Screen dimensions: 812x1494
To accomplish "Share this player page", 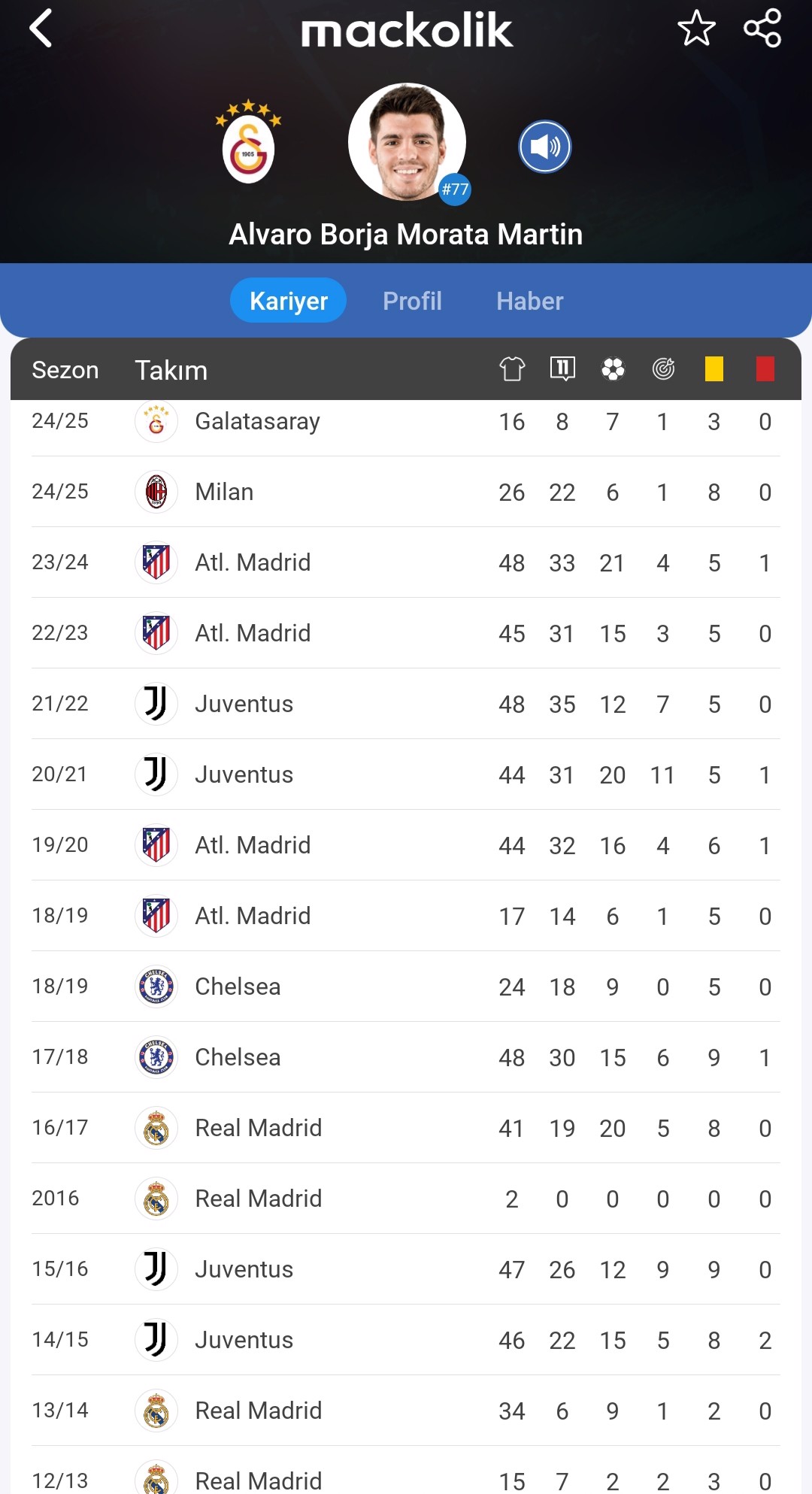I will 762,29.
